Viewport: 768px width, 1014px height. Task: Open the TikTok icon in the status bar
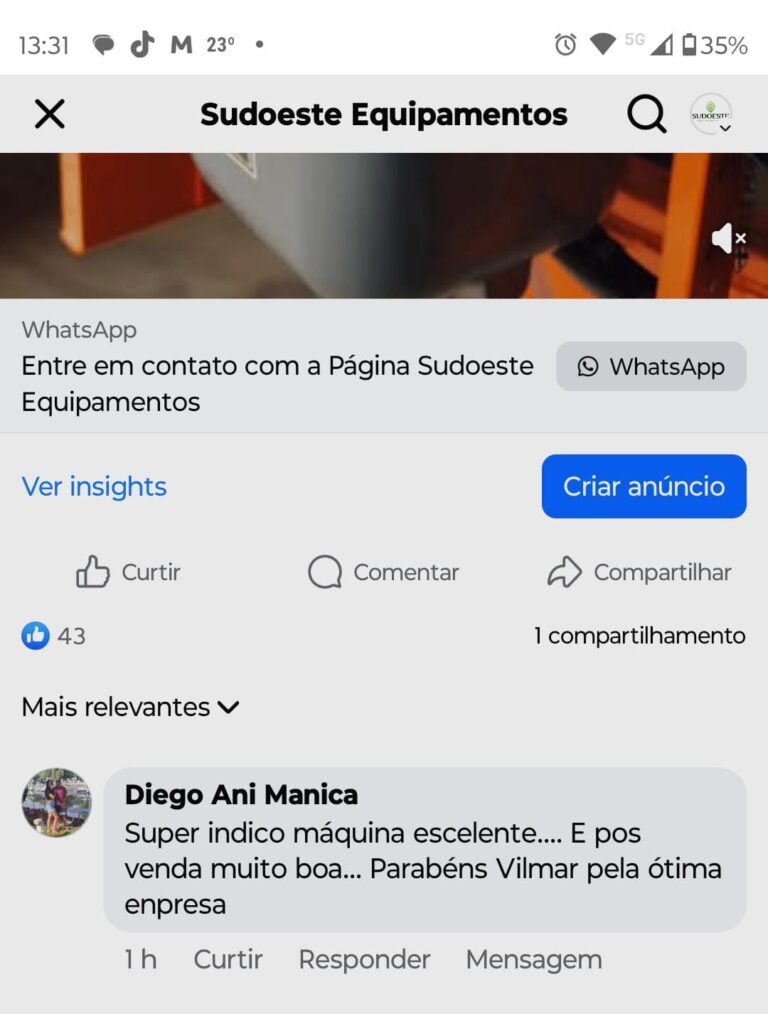[x=143, y=42]
